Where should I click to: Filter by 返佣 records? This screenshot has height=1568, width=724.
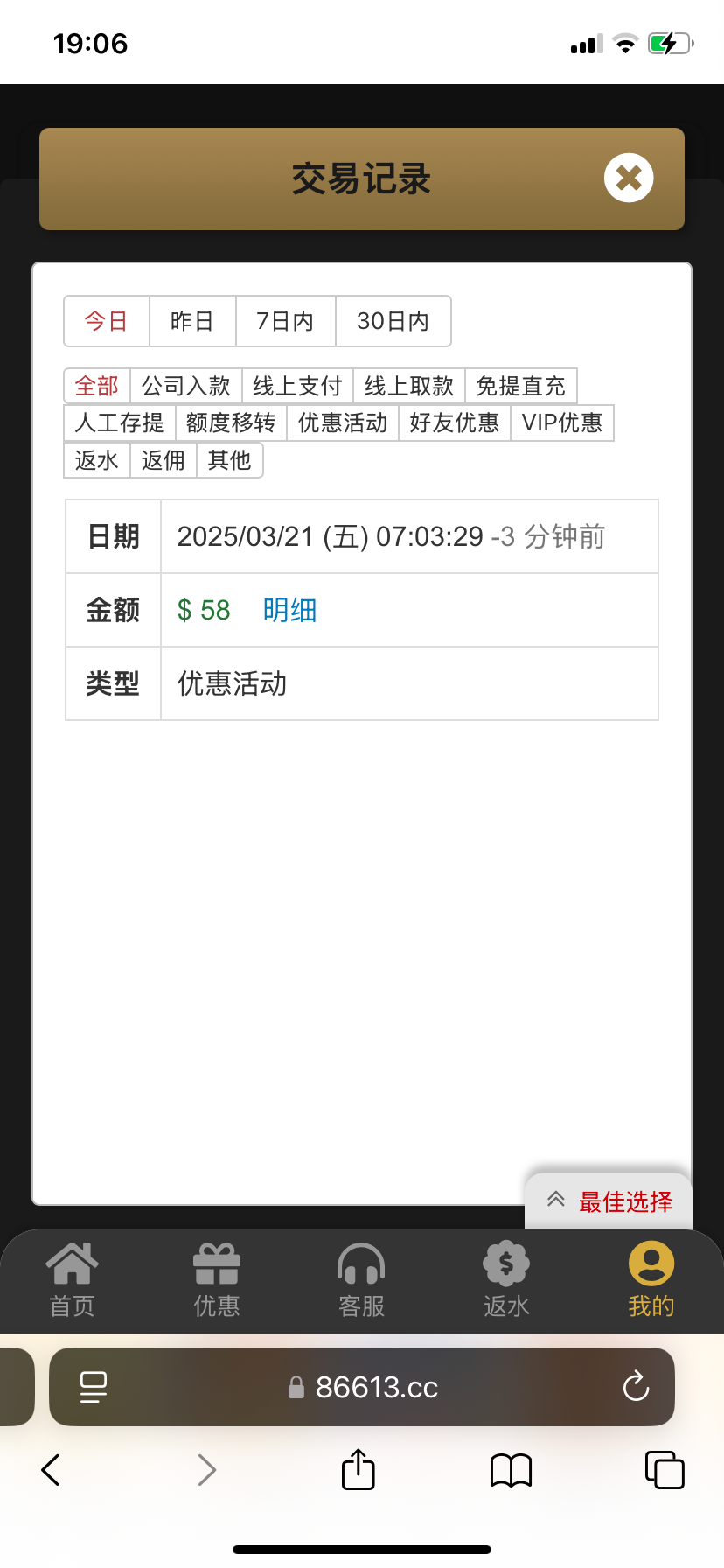(164, 460)
